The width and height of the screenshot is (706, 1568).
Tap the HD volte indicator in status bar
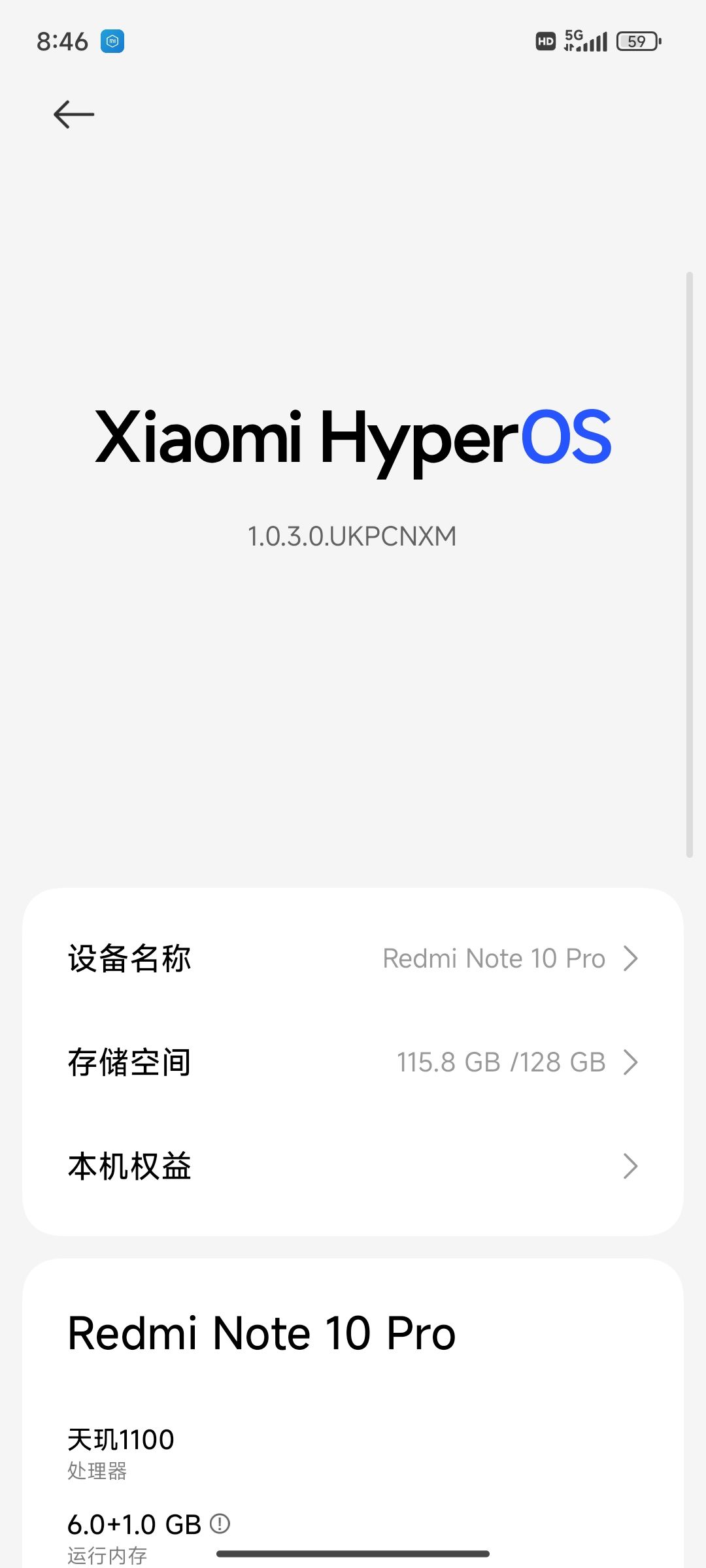tap(545, 41)
